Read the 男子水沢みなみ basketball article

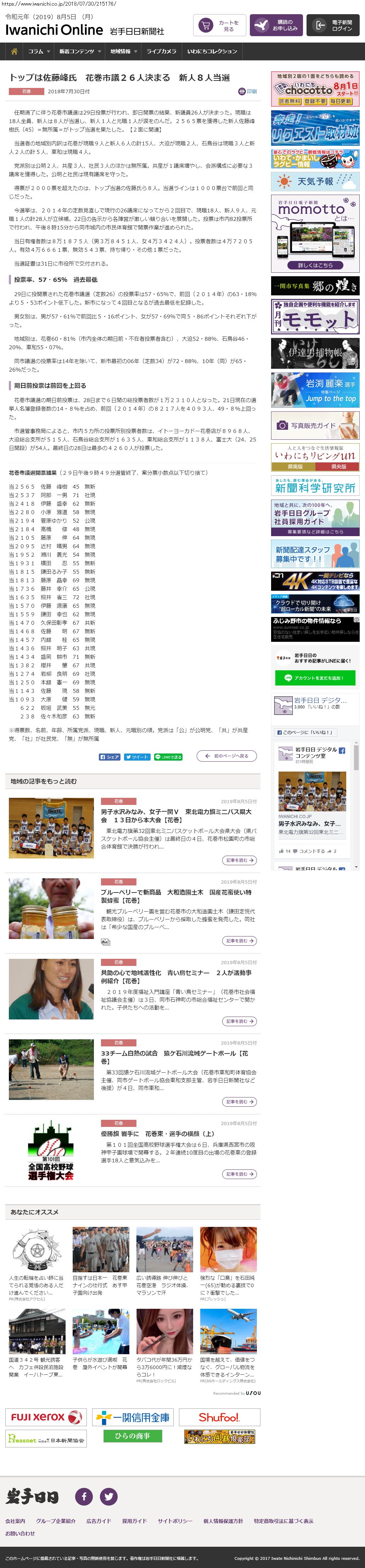[x=176, y=816]
